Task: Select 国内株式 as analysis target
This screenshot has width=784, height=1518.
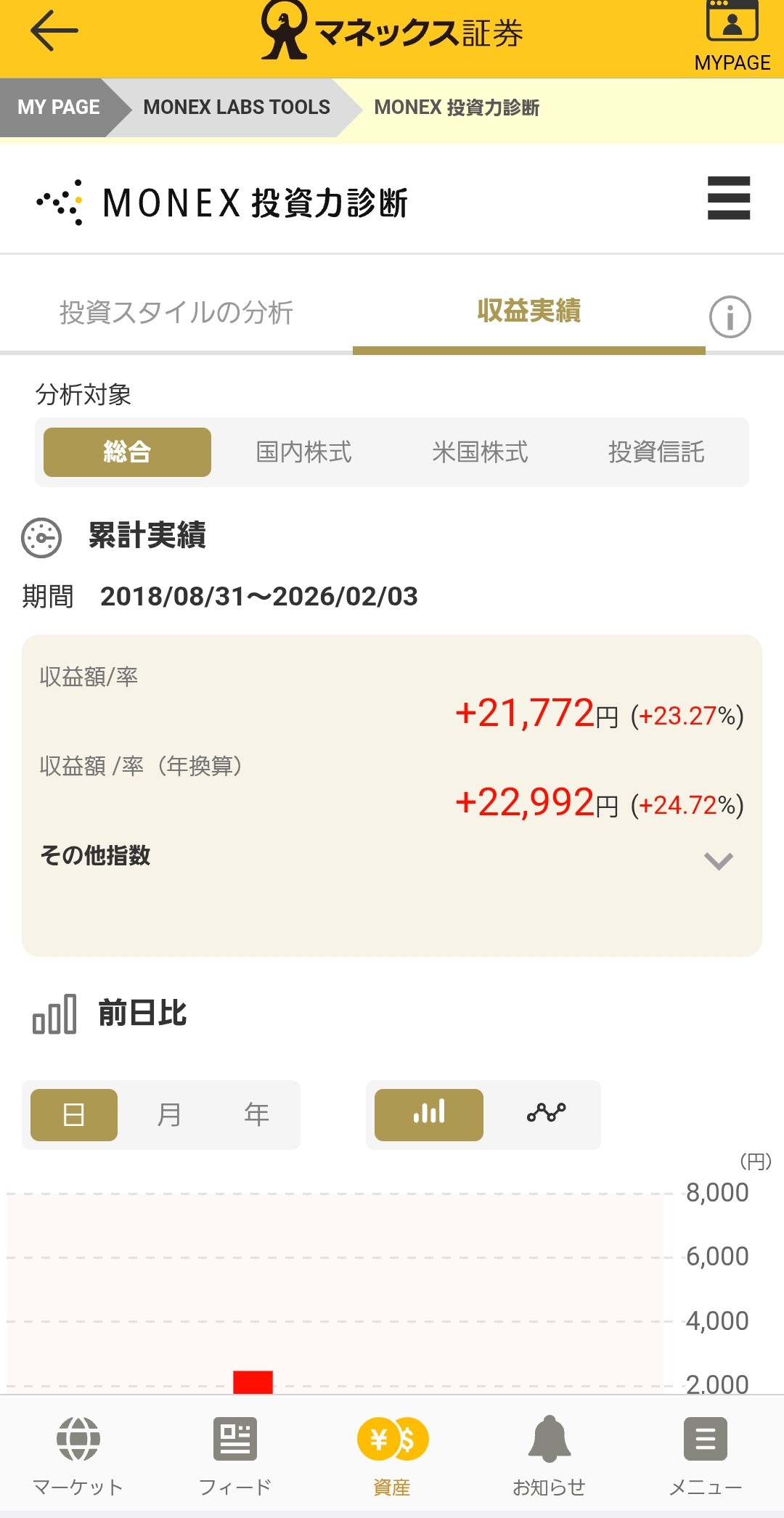Action: click(x=303, y=452)
